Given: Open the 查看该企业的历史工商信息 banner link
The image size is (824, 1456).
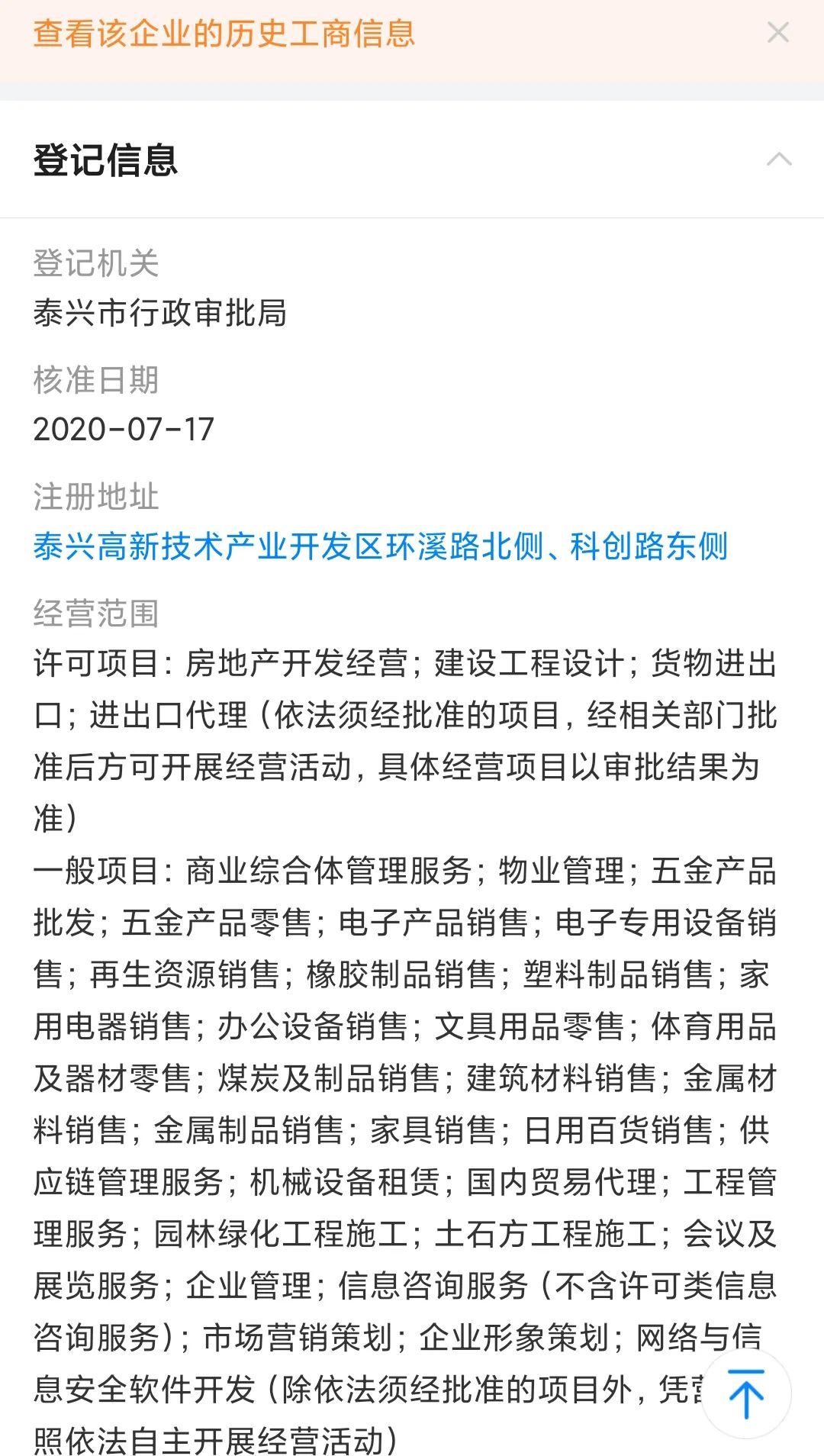Looking at the screenshot, I should [224, 34].
